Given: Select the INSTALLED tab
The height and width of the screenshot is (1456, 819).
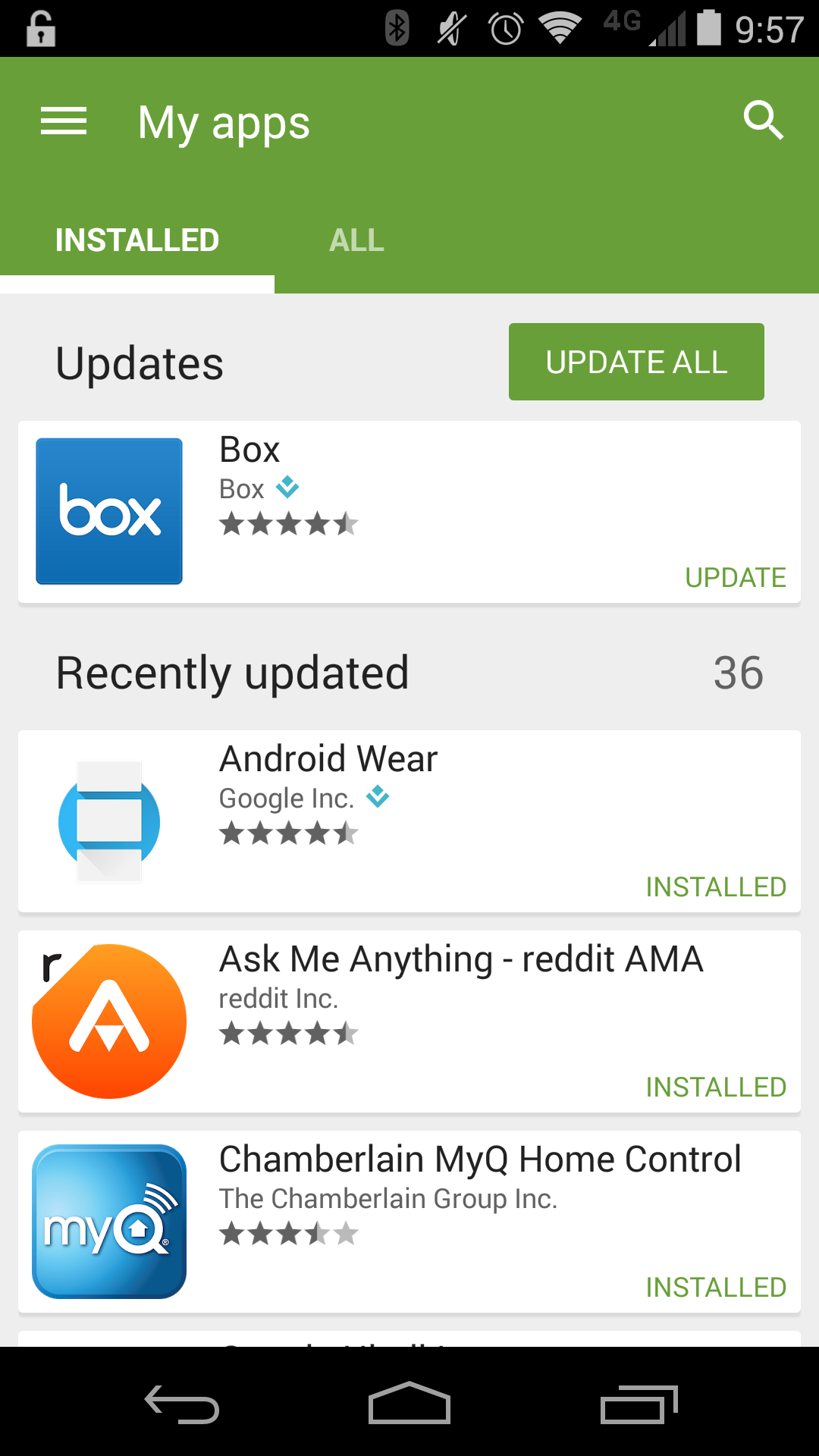Looking at the screenshot, I should point(137,241).
